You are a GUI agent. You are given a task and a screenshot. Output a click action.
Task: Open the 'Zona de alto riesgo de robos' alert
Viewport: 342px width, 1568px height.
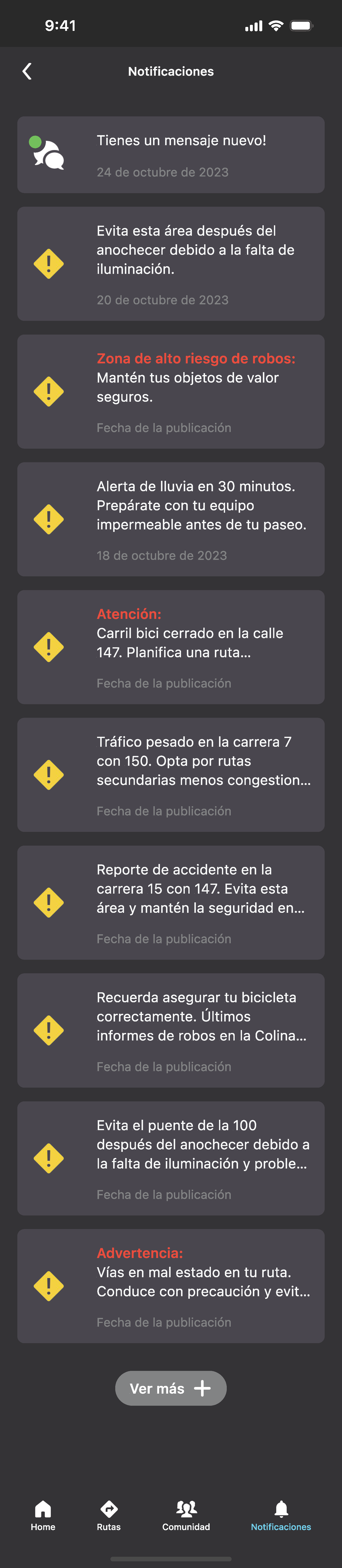point(171,391)
